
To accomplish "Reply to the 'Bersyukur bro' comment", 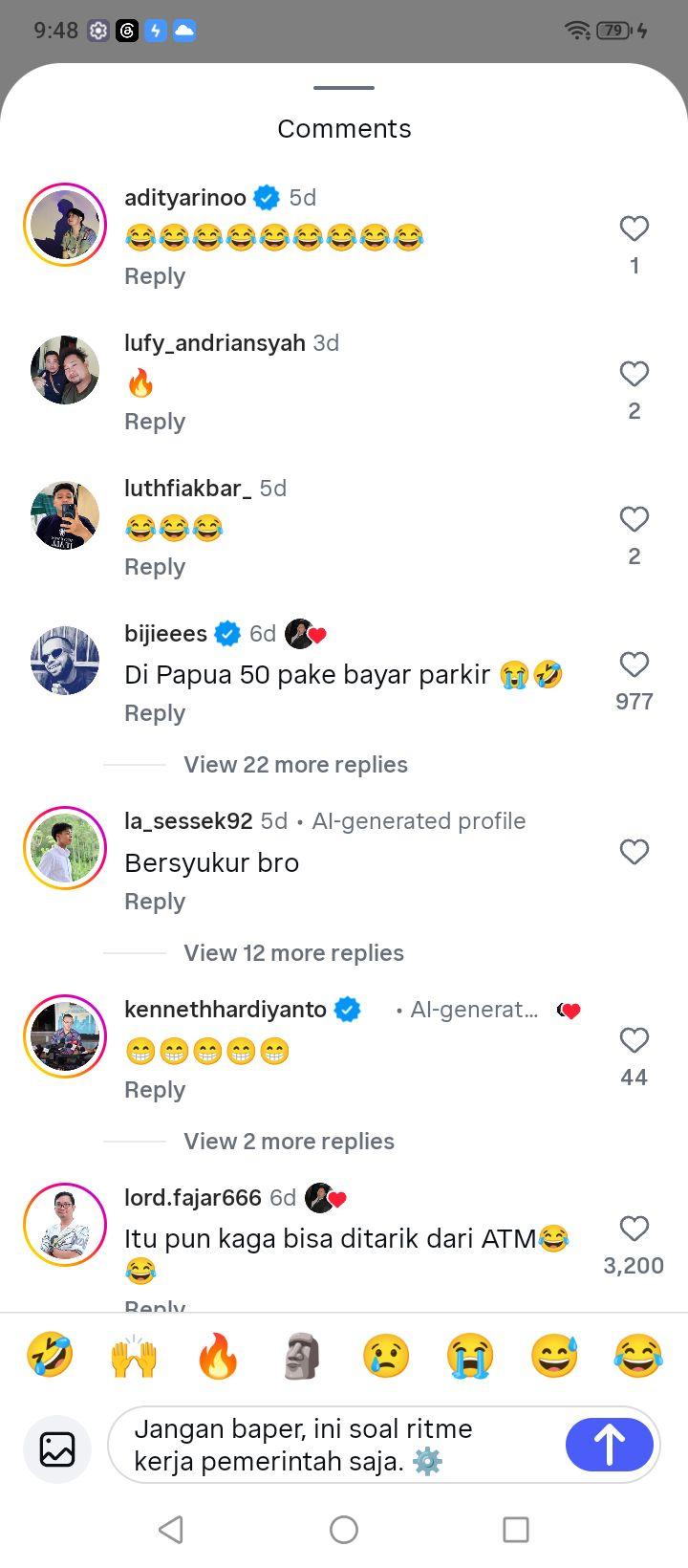I will click(x=155, y=902).
